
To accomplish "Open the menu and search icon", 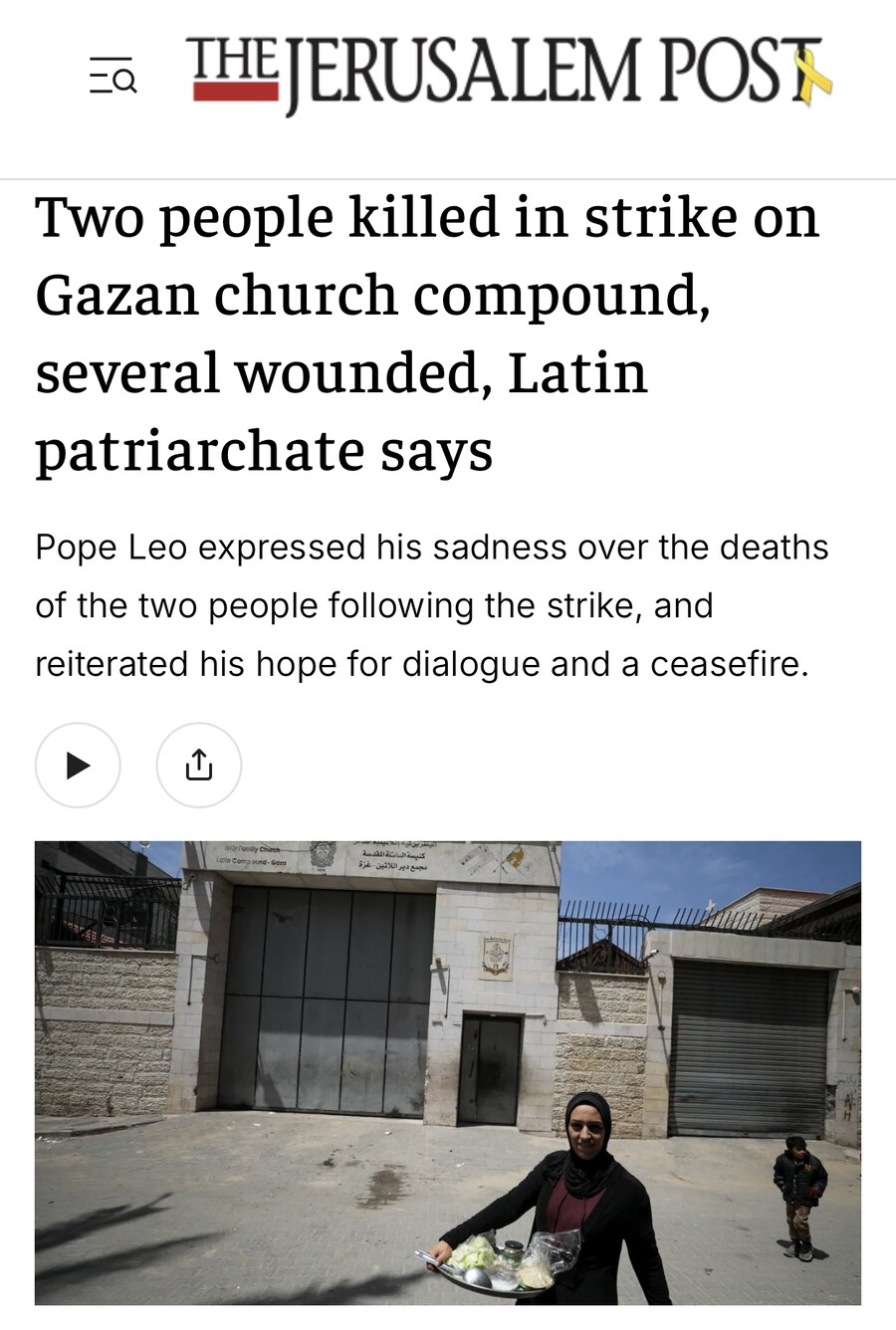I will [x=112, y=76].
